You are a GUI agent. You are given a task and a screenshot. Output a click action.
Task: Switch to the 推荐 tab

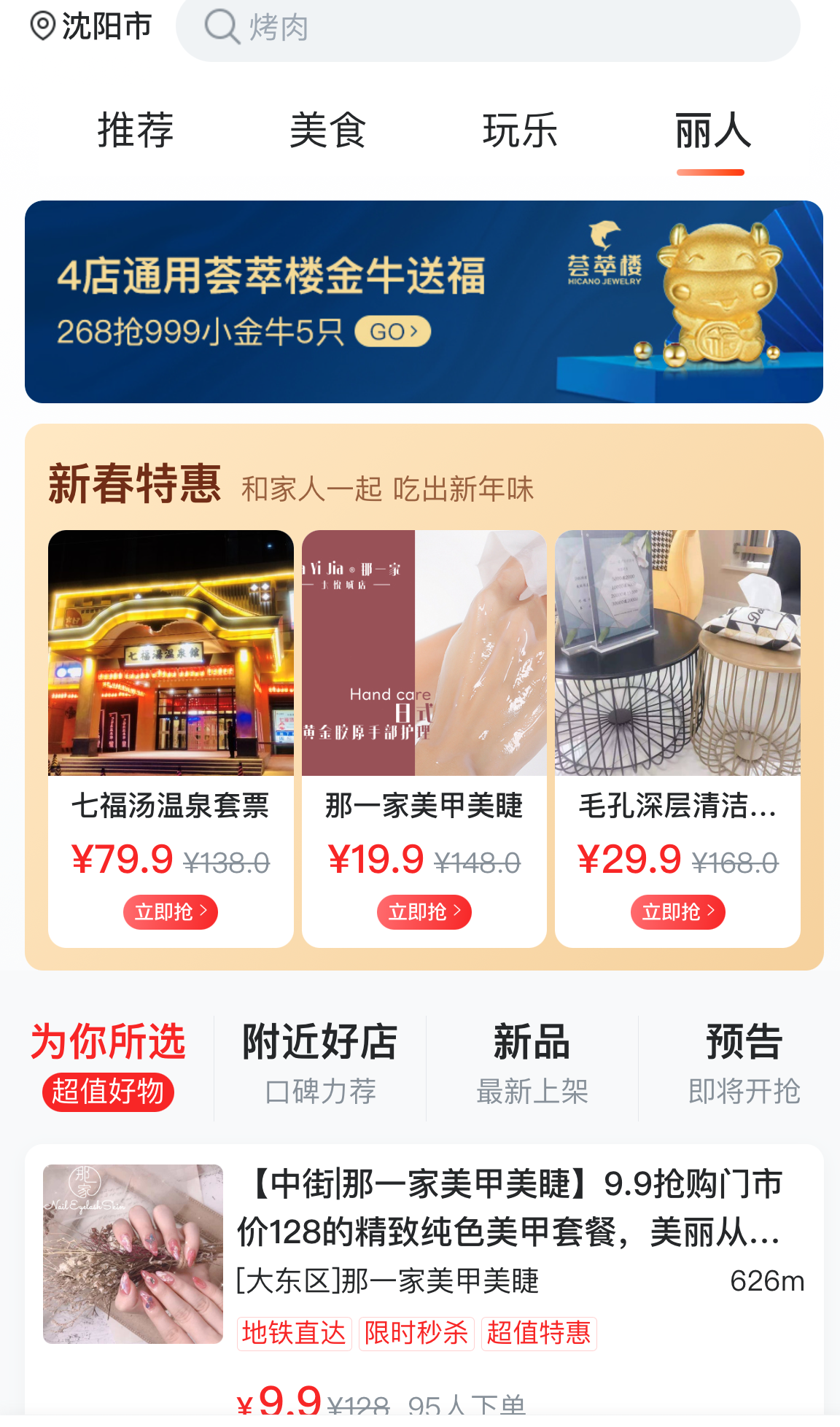tap(136, 131)
